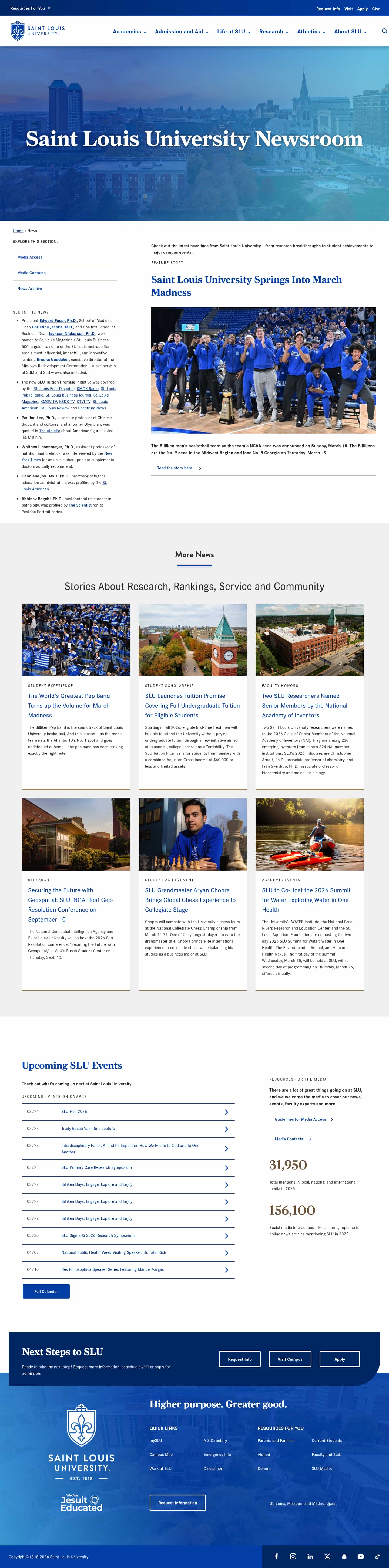Tap the Request Information footer button

click(x=178, y=1502)
